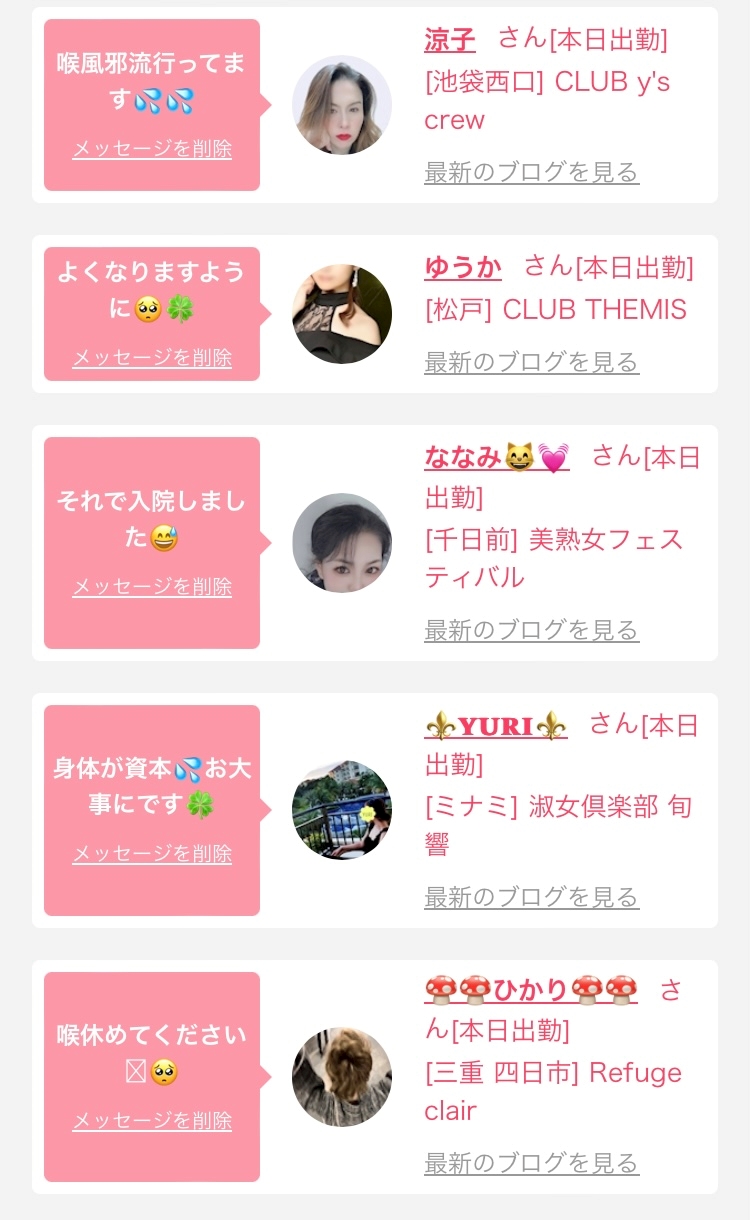The image size is (750, 1220).
Task: View YURI's latest blog
Action: (531, 897)
